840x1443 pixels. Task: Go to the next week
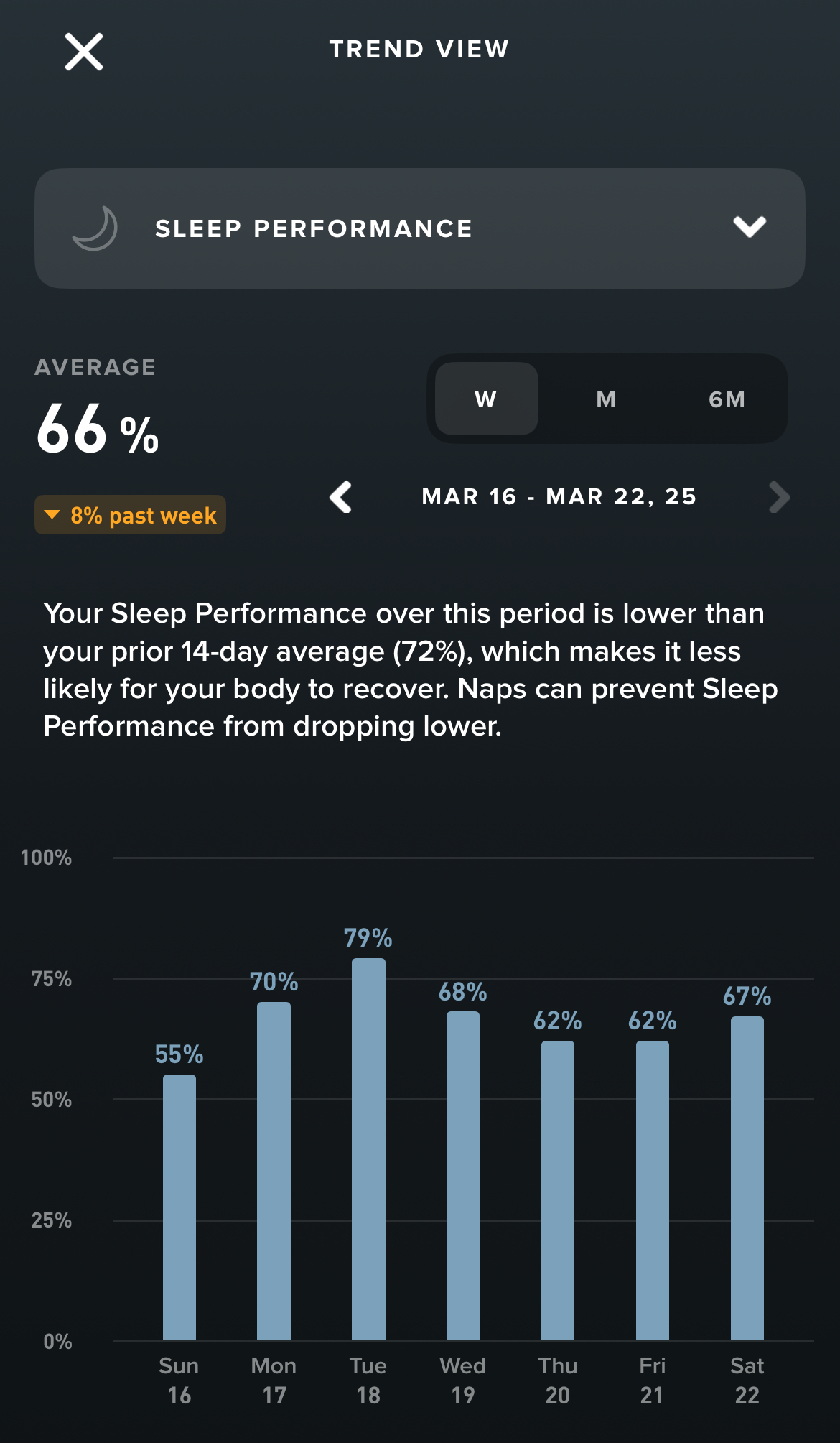[x=779, y=496]
